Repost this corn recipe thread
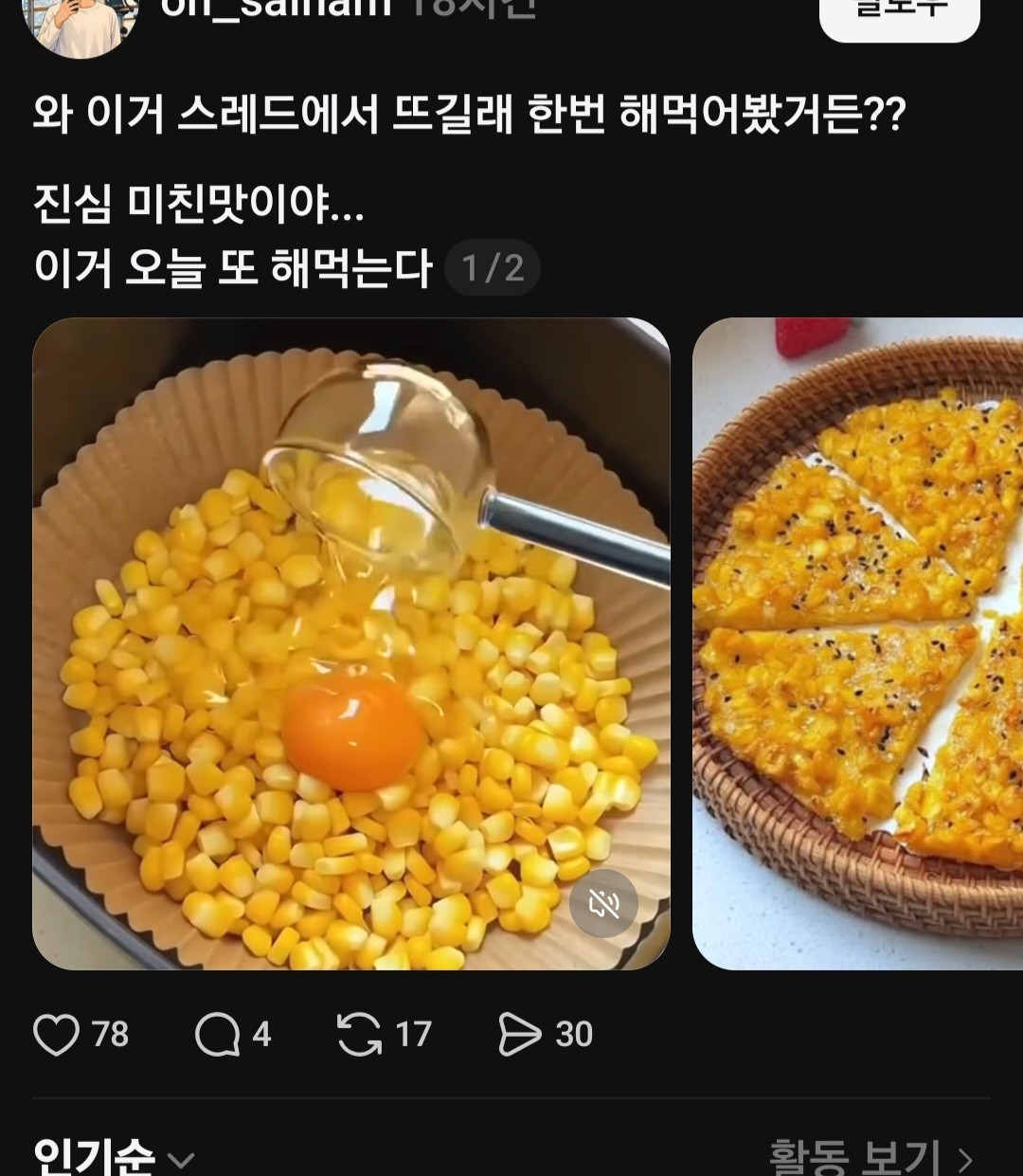 (x=359, y=1034)
